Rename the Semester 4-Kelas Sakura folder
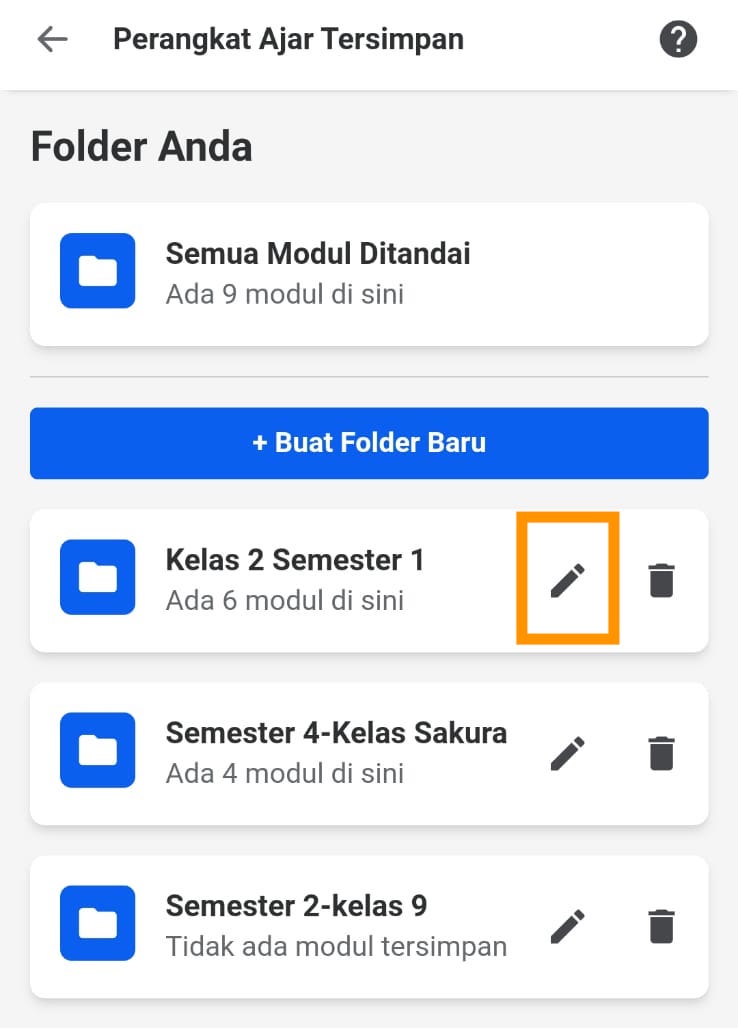Screen dimensions: 738x1028 (x=567, y=753)
